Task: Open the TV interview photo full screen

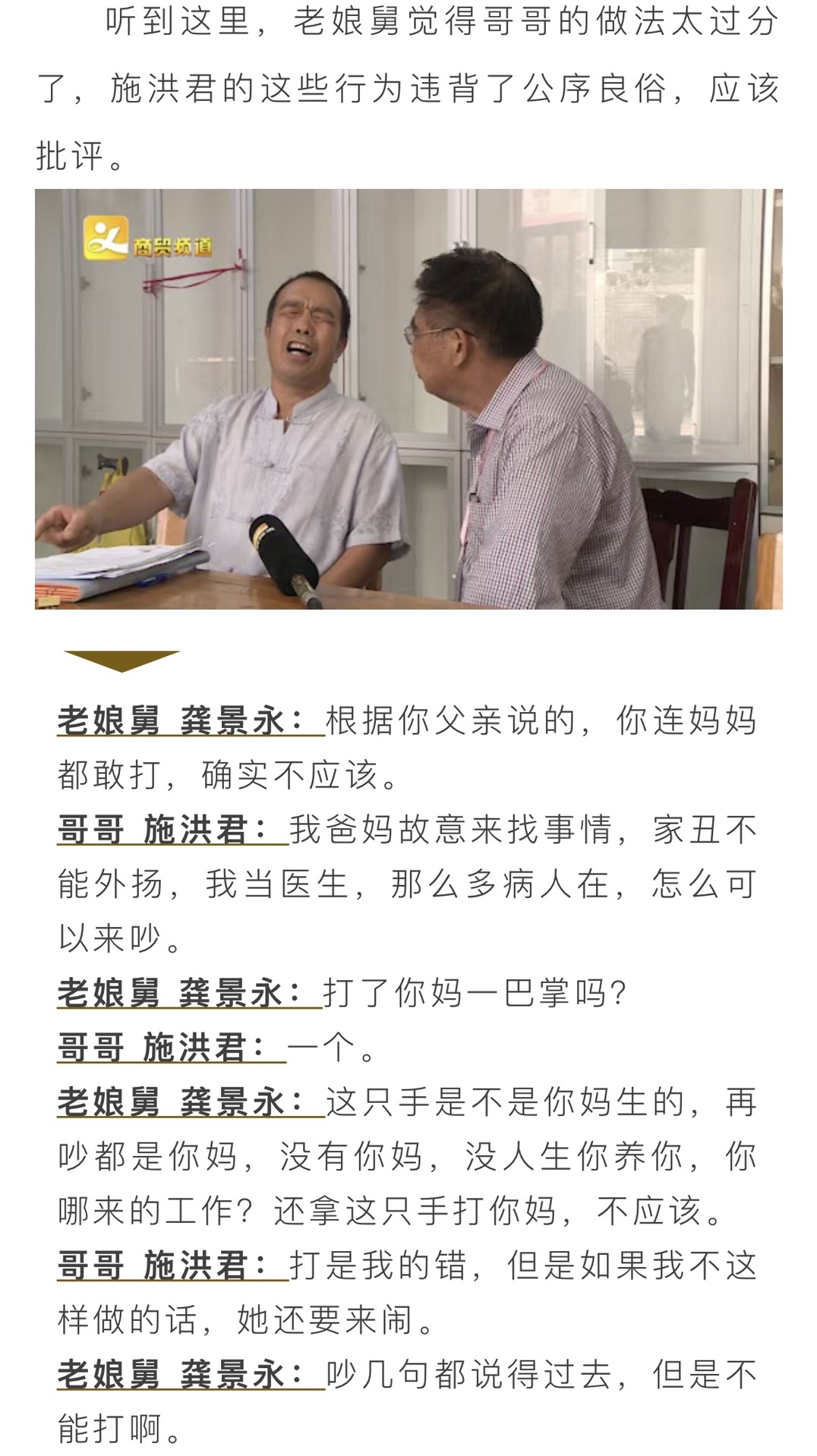Action: coord(408,399)
